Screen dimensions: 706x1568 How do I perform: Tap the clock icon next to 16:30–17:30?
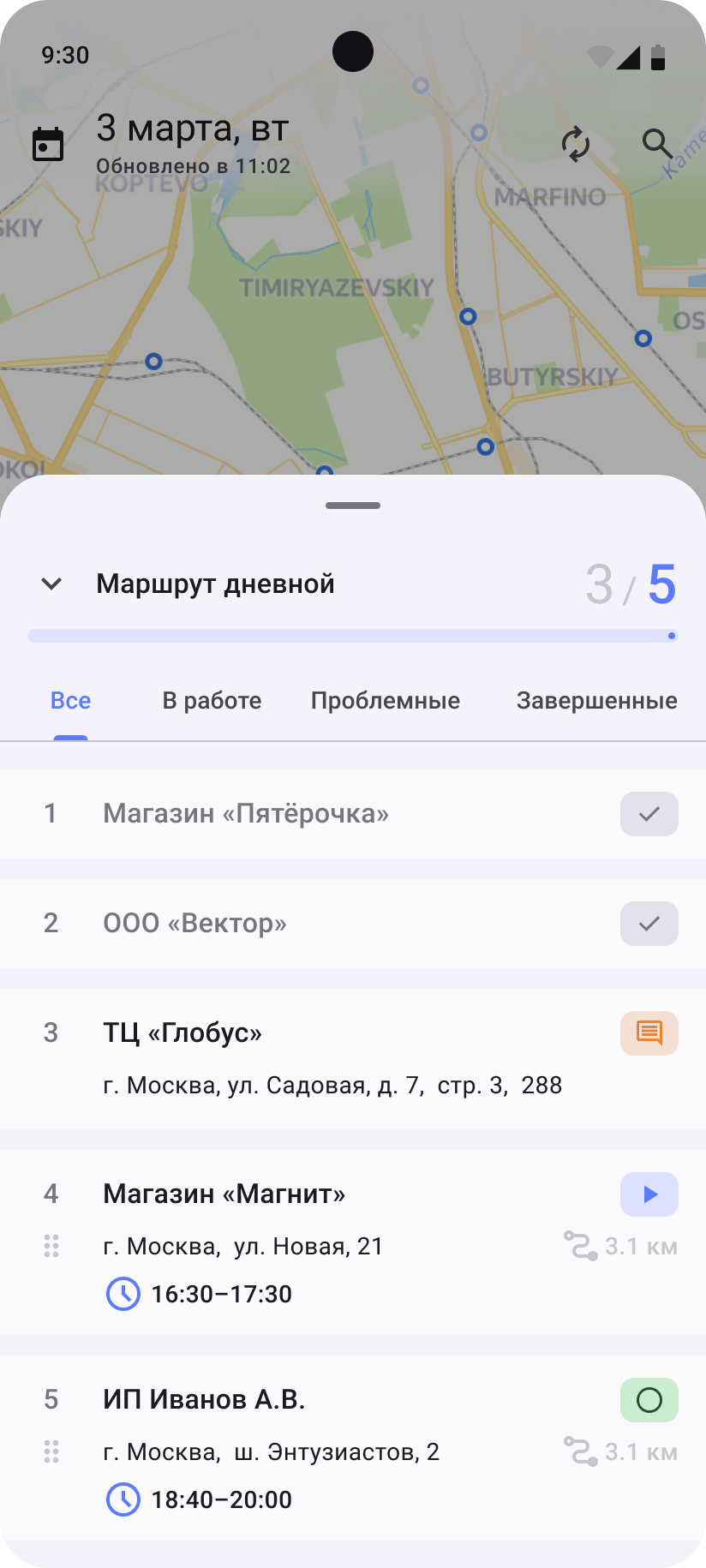point(123,1294)
